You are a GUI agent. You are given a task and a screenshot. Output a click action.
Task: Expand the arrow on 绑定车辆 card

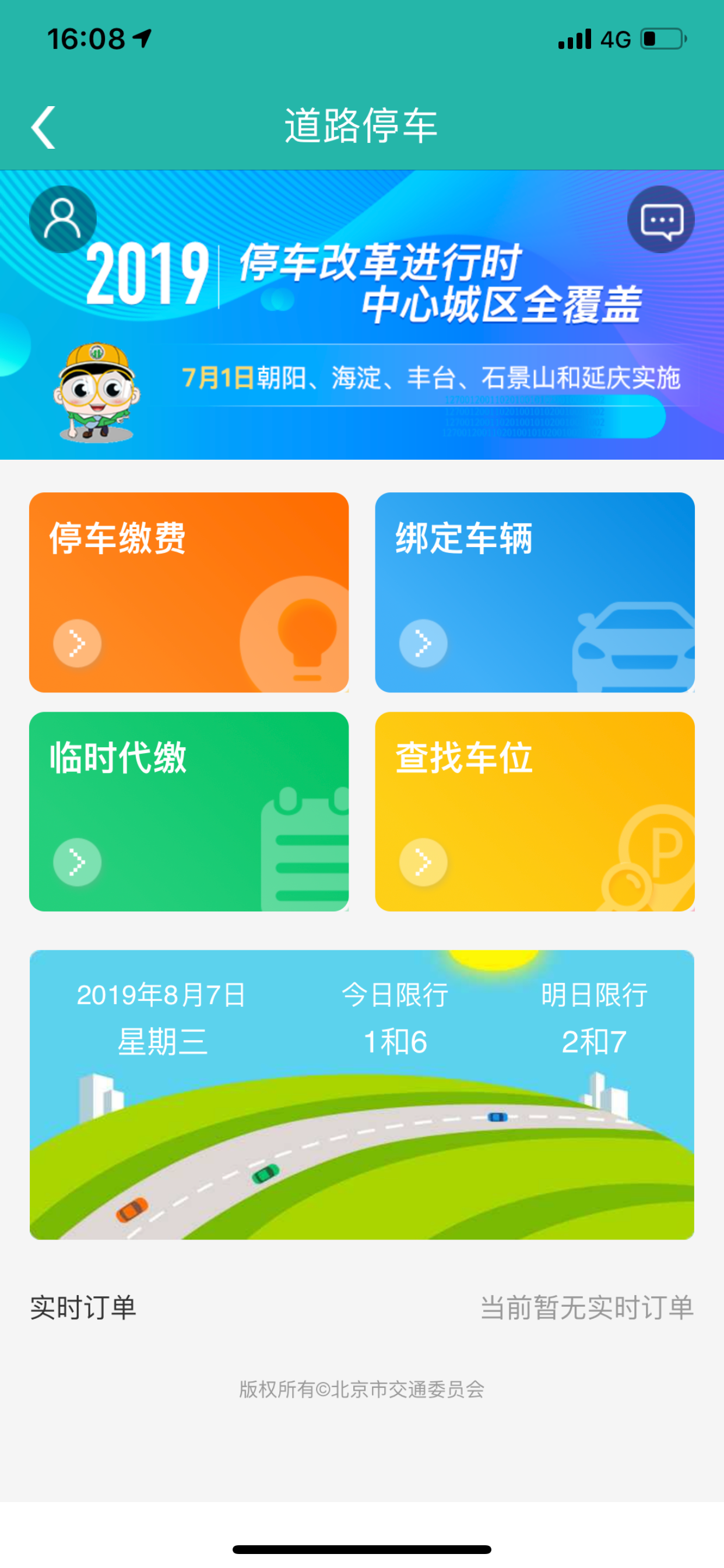tap(422, 644)
